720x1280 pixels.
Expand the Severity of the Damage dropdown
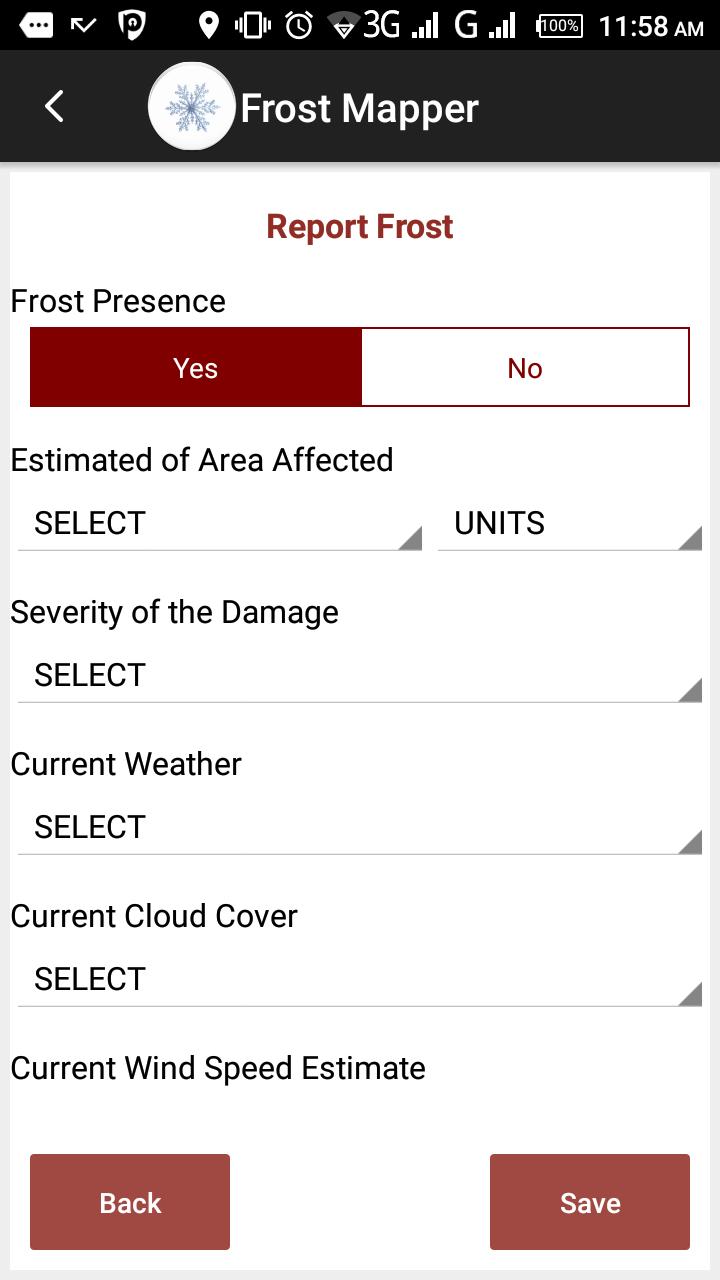click(x=360, y=676)
